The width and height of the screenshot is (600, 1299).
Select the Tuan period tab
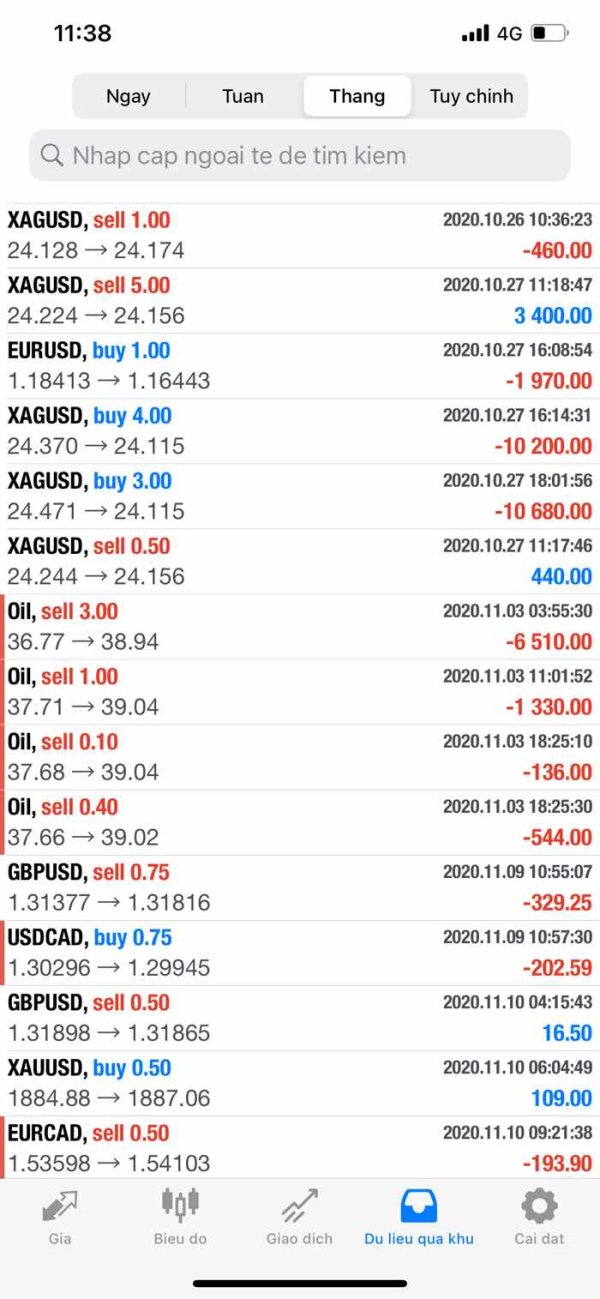click(x=243, y=96)
